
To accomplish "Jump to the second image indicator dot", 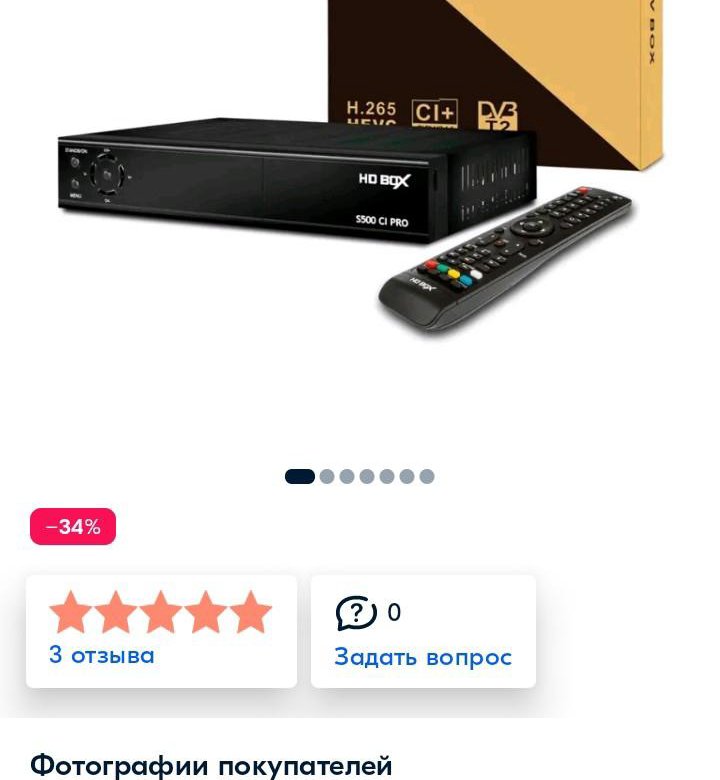I will [327, 476].
